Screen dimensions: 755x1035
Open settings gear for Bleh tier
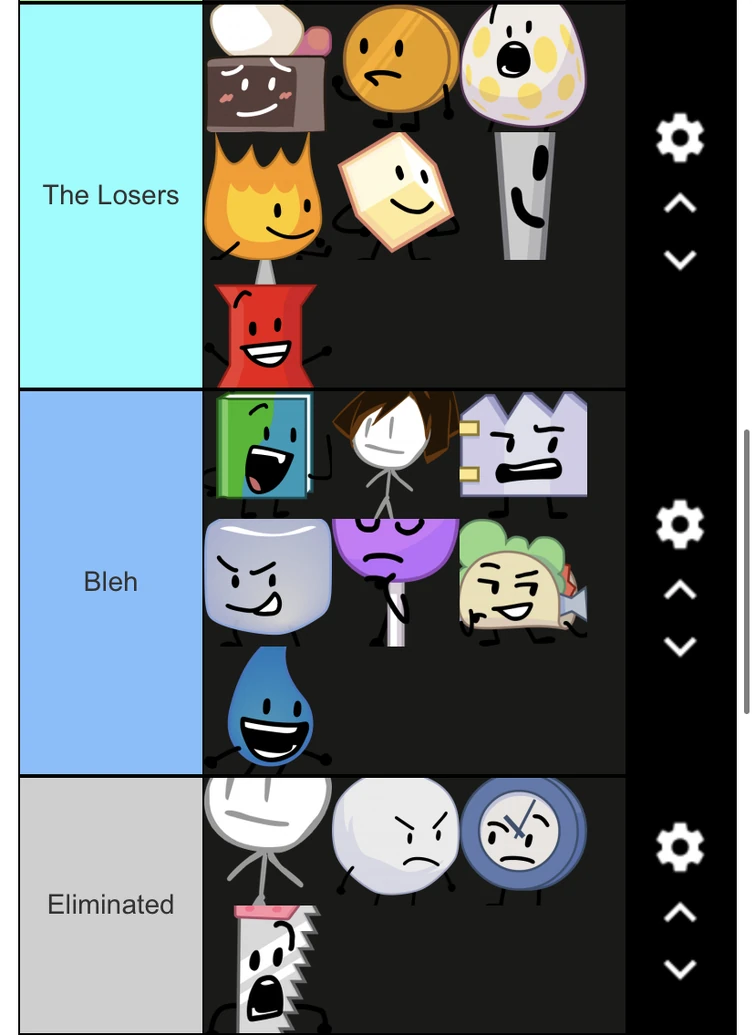[680, 524]
